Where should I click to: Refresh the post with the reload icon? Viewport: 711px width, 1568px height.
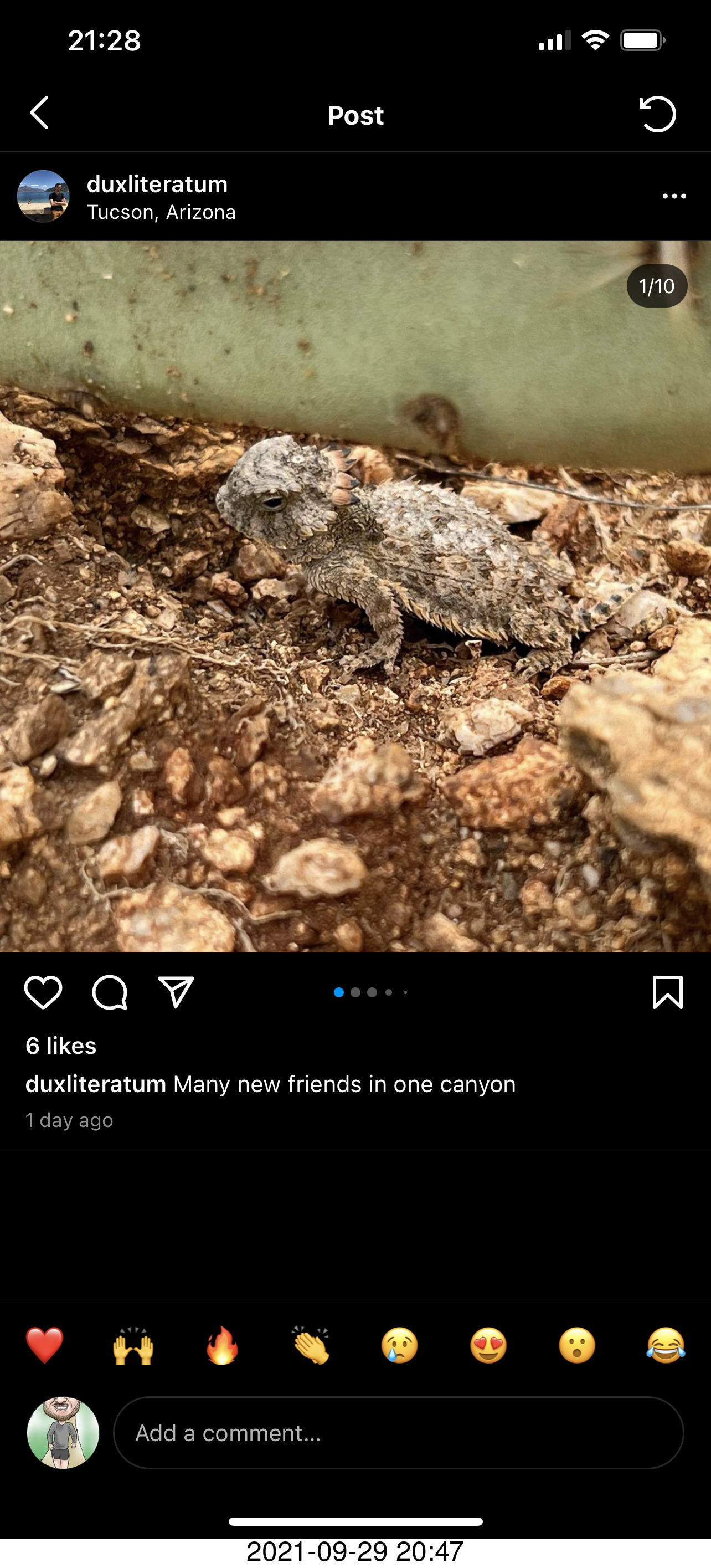(657, 114)
